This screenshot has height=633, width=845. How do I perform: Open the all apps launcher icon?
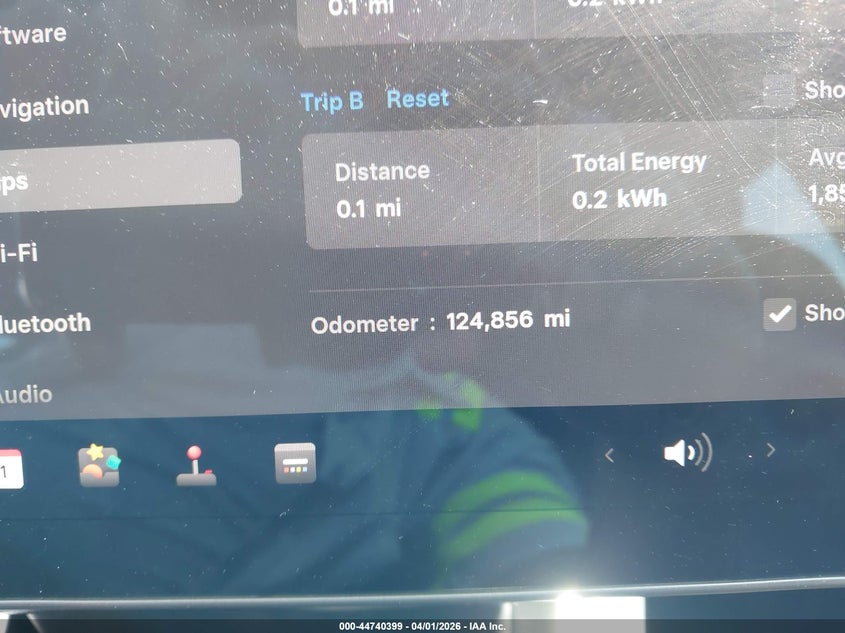point(295,463)
